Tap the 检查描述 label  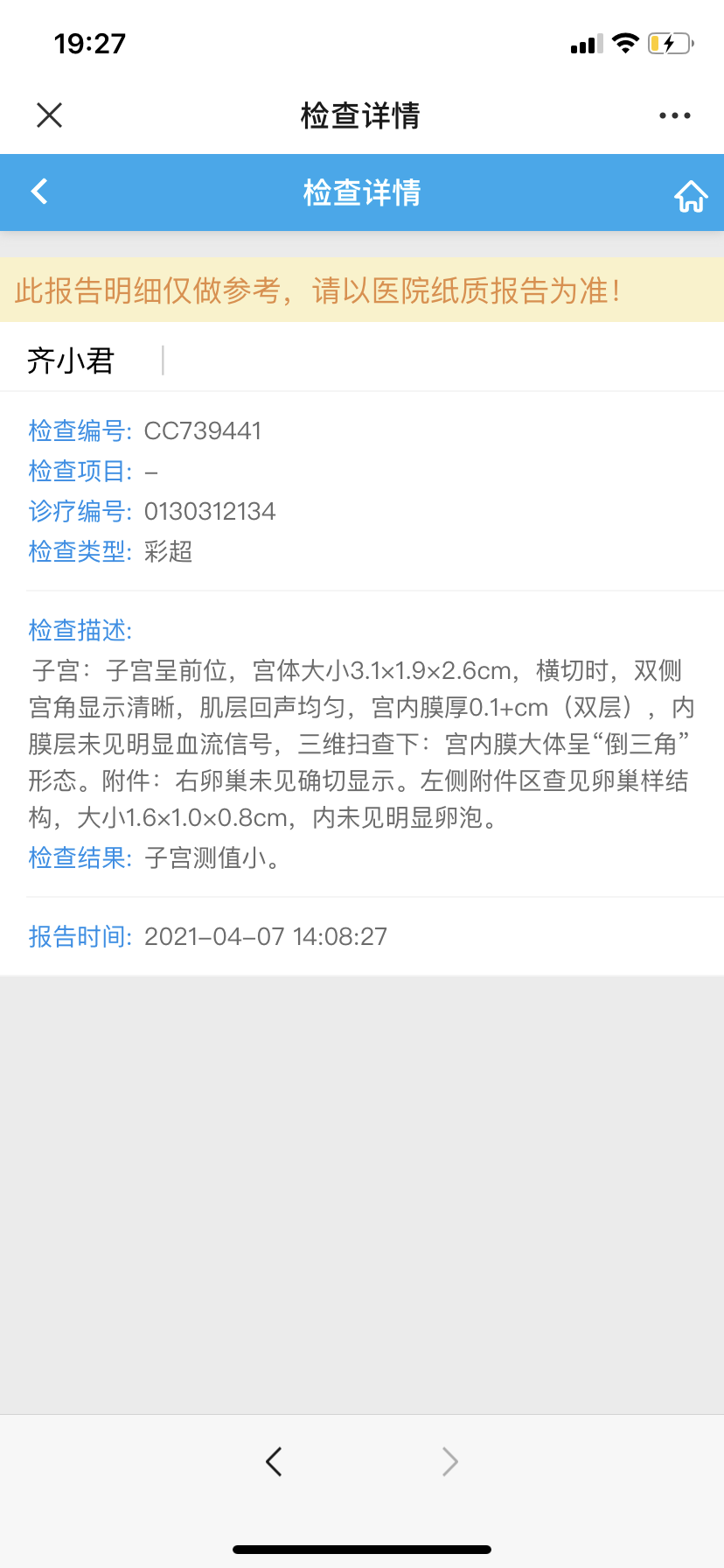coord(77,630)
